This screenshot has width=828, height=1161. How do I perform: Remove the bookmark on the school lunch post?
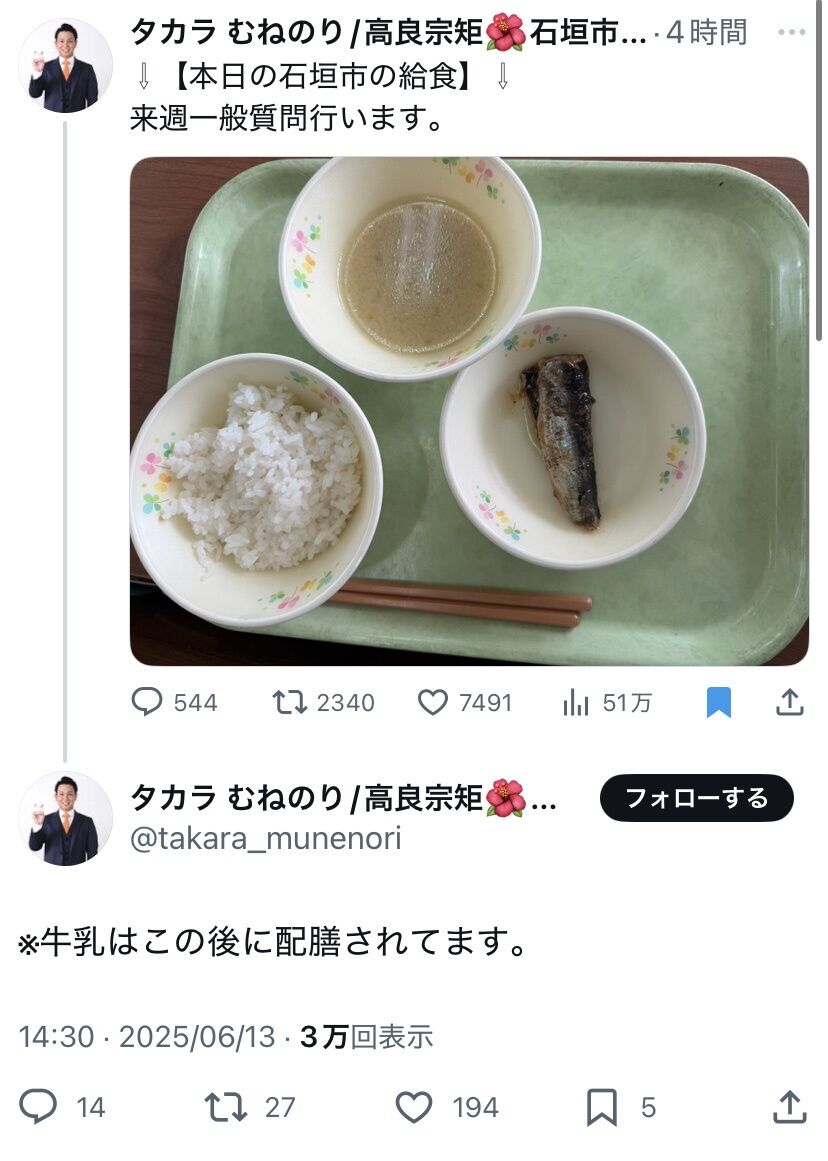(x=718, y=702)
